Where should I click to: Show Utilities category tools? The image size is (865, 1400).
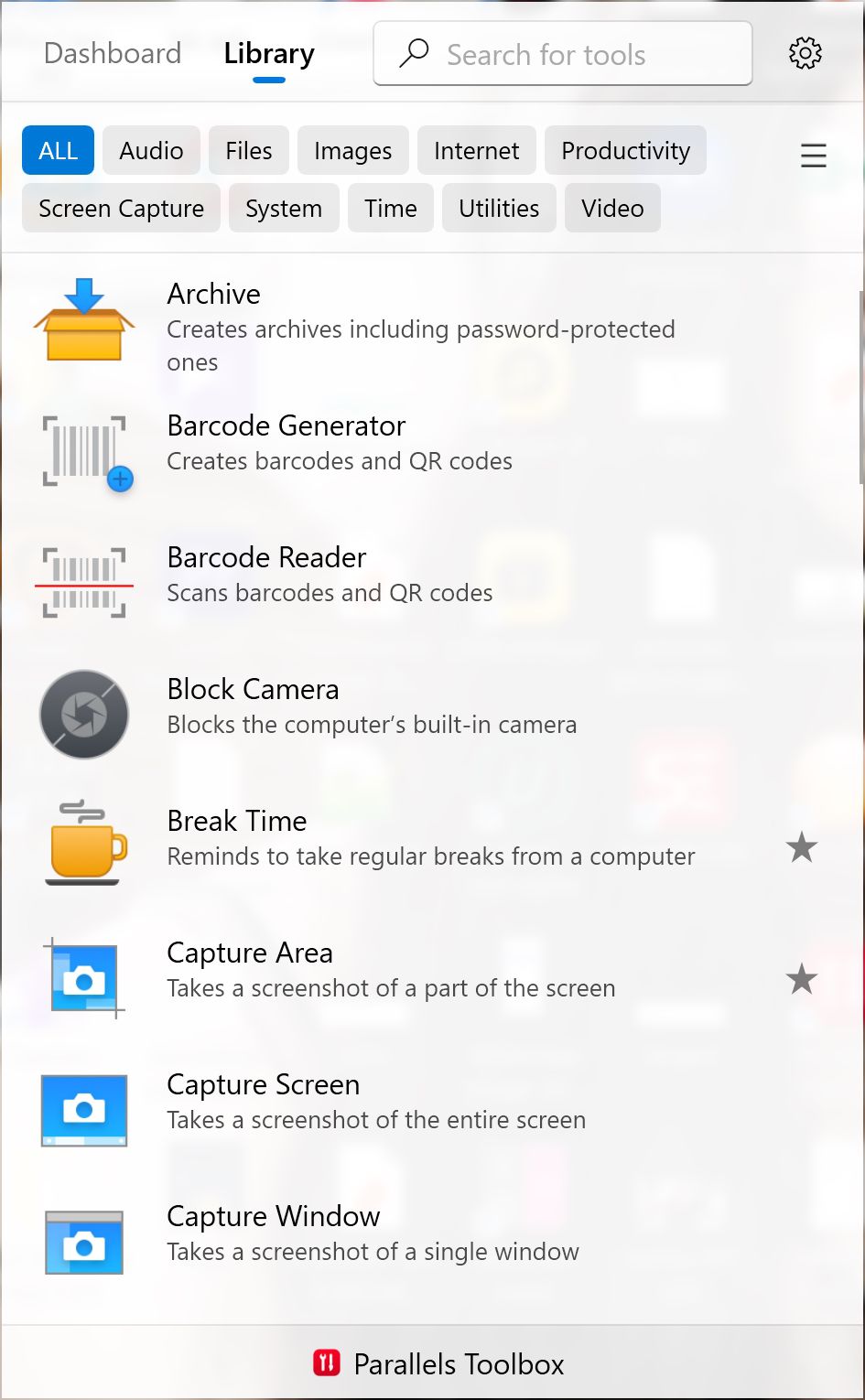pyautogui.click(x=499, y=209)
